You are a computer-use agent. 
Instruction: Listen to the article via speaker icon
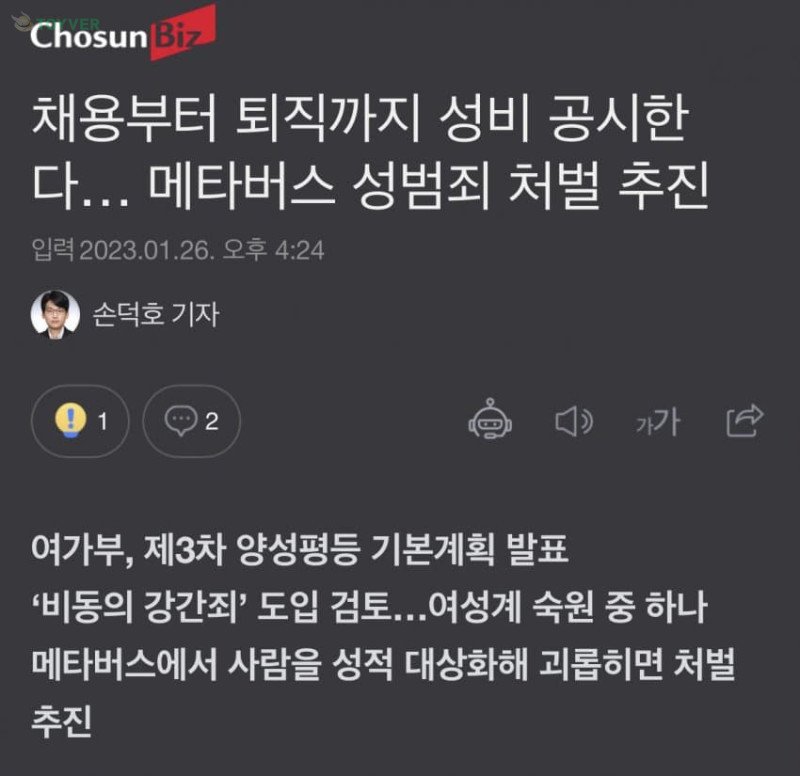(573, 422)
